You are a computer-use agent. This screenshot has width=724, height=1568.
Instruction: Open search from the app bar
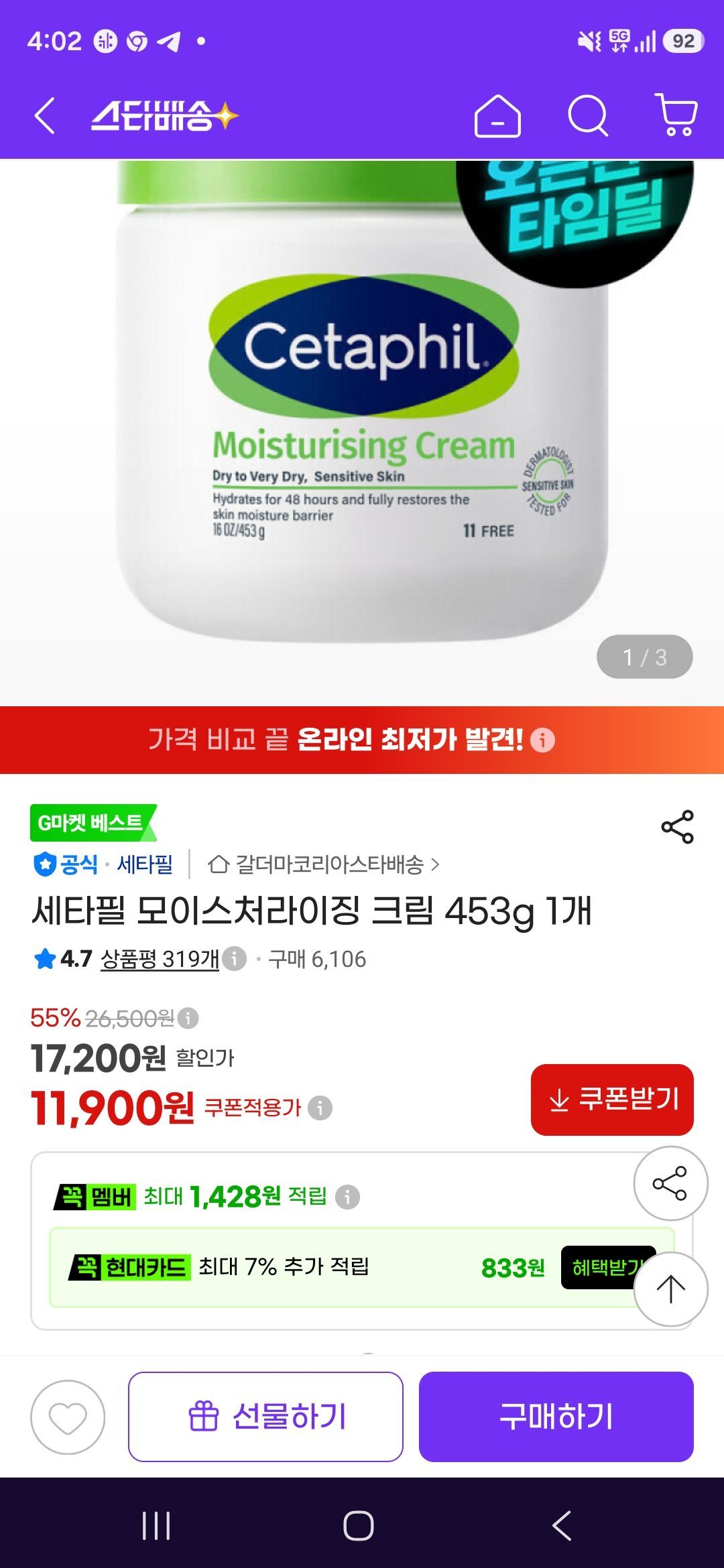[588, 116]
